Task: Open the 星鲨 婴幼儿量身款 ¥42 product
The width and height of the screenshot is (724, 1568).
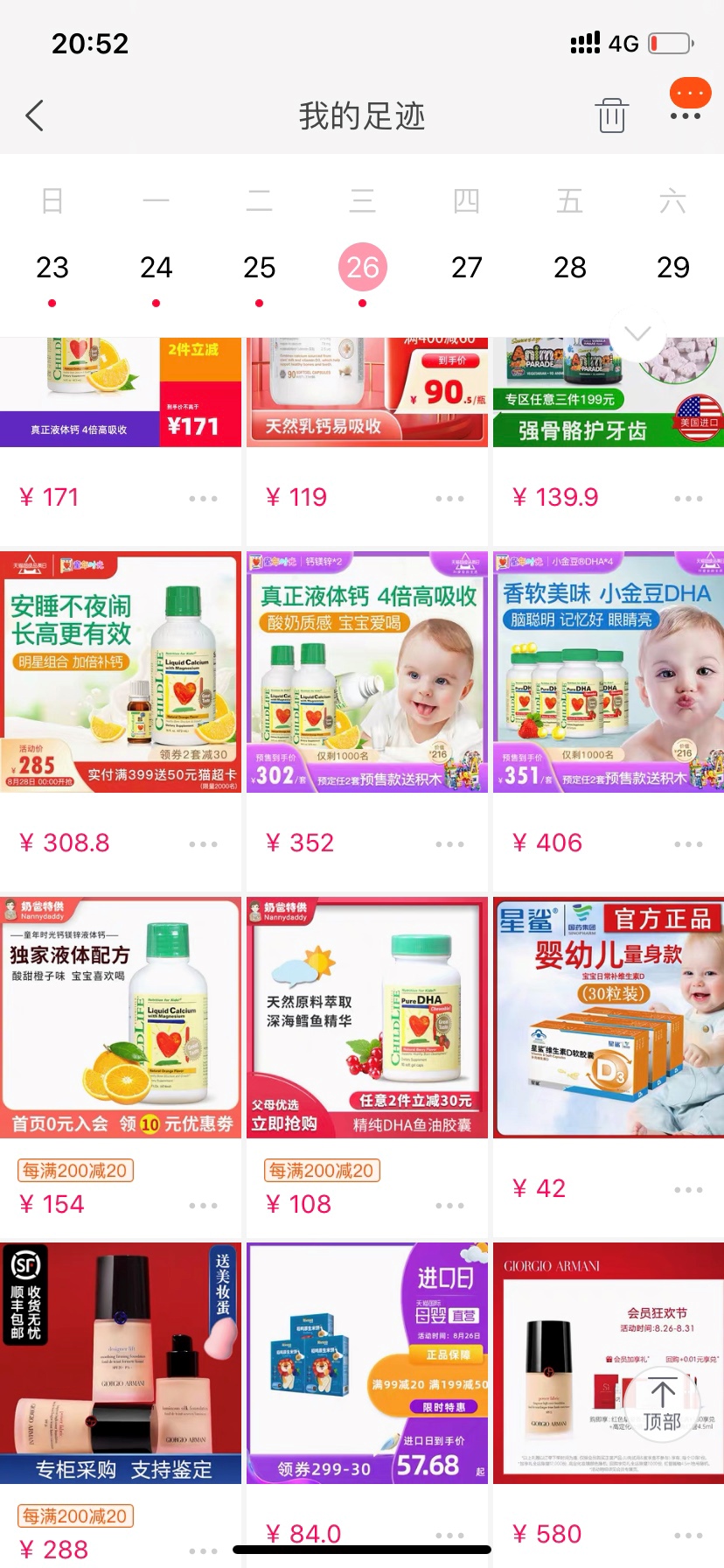Action: pyautogui.click(x=609, y=1017)
